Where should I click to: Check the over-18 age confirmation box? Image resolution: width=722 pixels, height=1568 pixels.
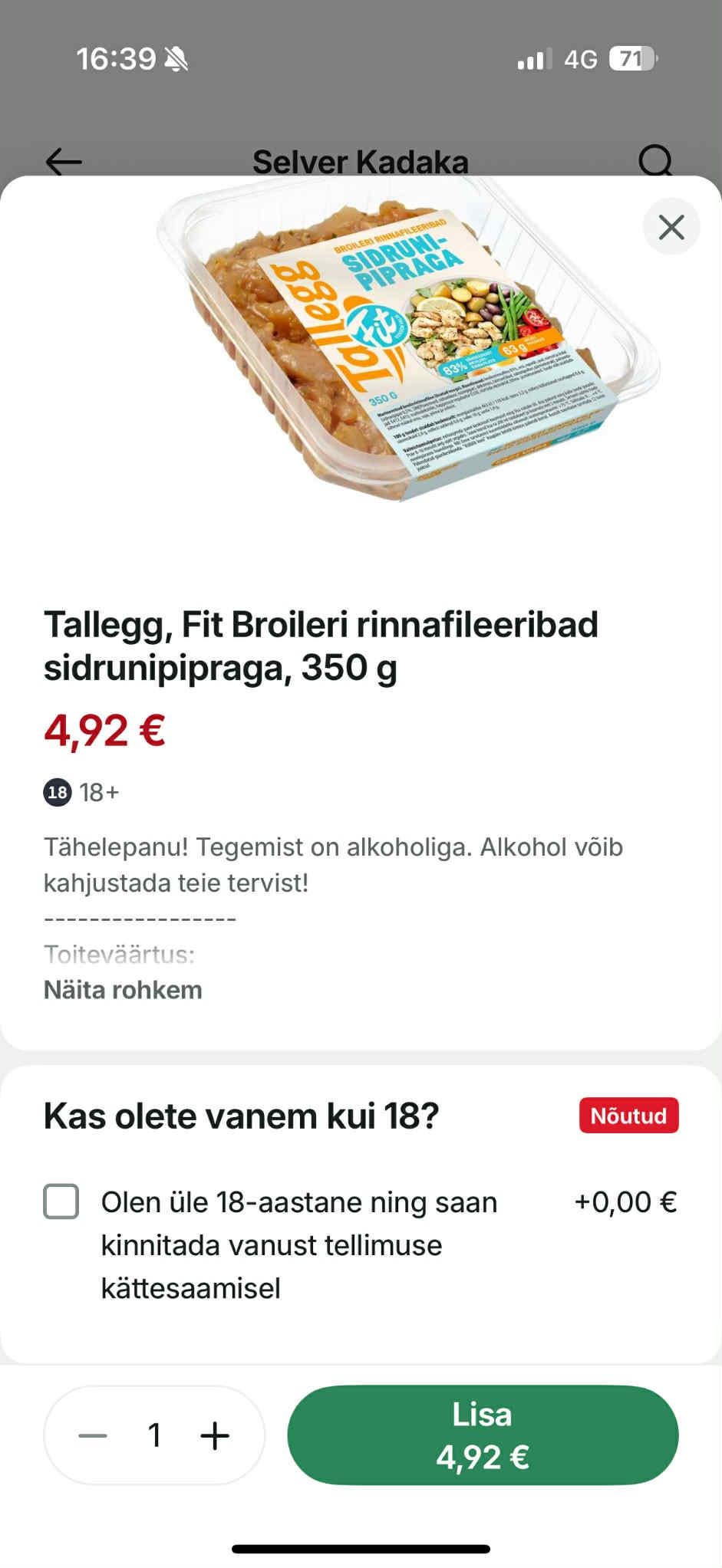click(x=61, y=1201)
